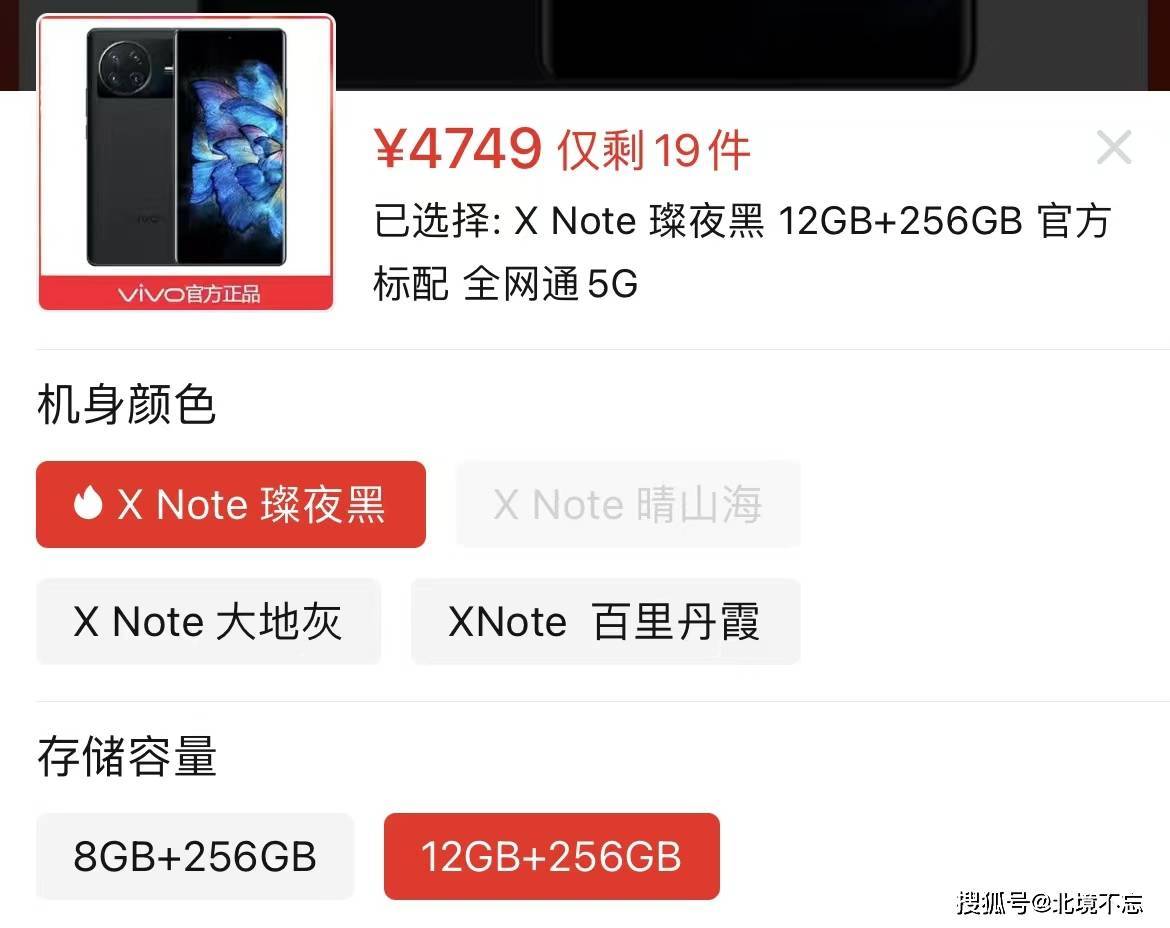
Task: Choose the X Note 大地灰 color
Action: (208, 621)
